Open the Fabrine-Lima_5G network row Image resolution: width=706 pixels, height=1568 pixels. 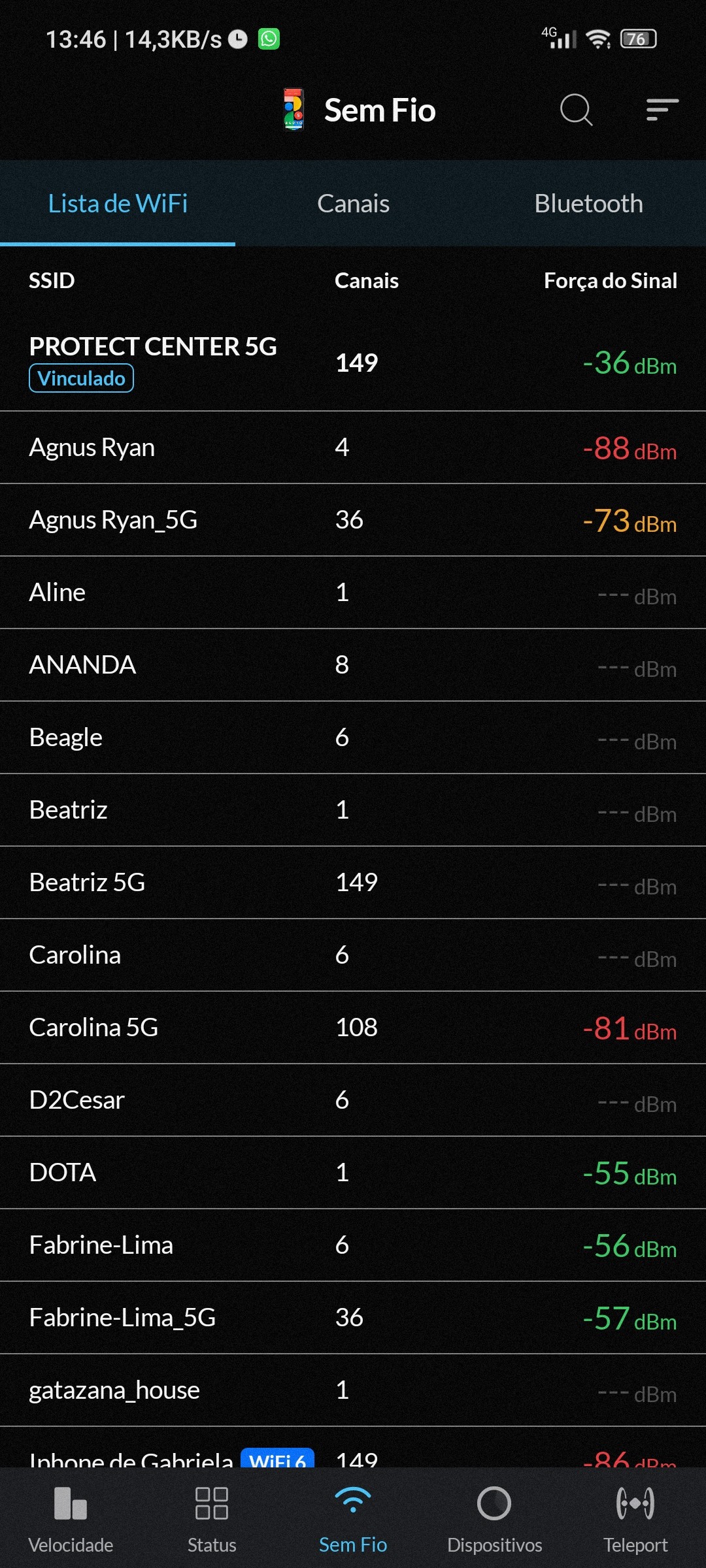pyautogui.click(x=353, y=1318)
